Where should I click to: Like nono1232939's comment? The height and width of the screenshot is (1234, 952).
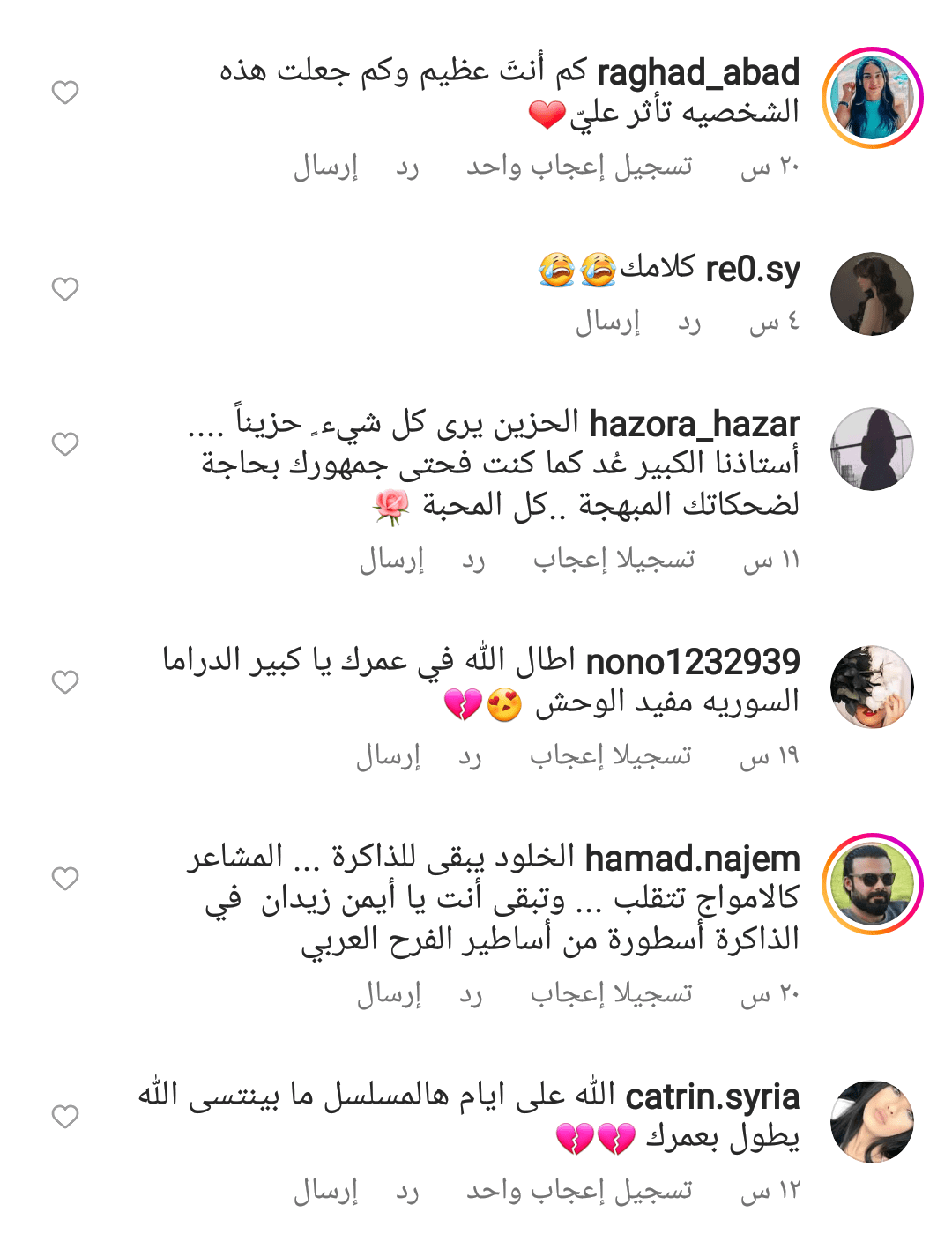point(65,681)
